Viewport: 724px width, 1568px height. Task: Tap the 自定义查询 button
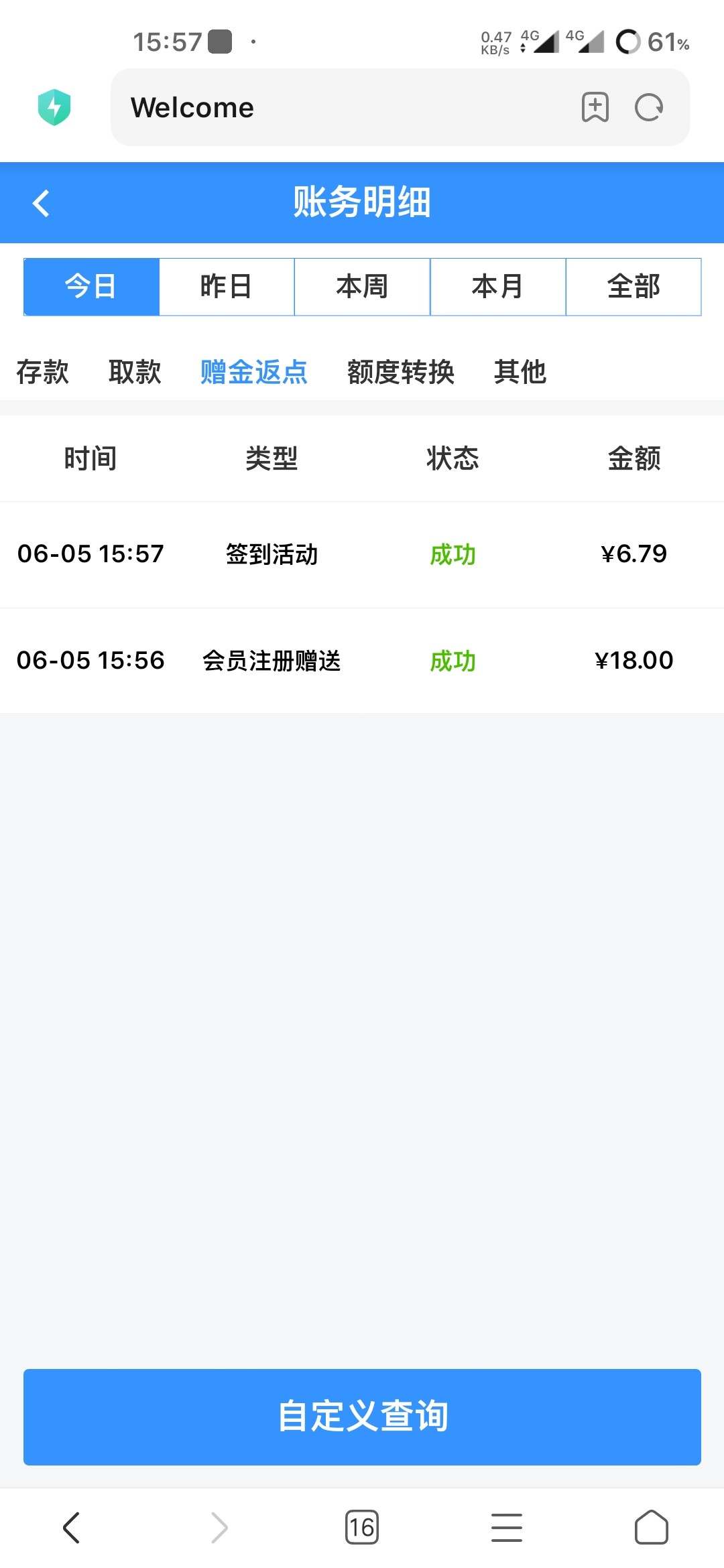coord(362,1417)
